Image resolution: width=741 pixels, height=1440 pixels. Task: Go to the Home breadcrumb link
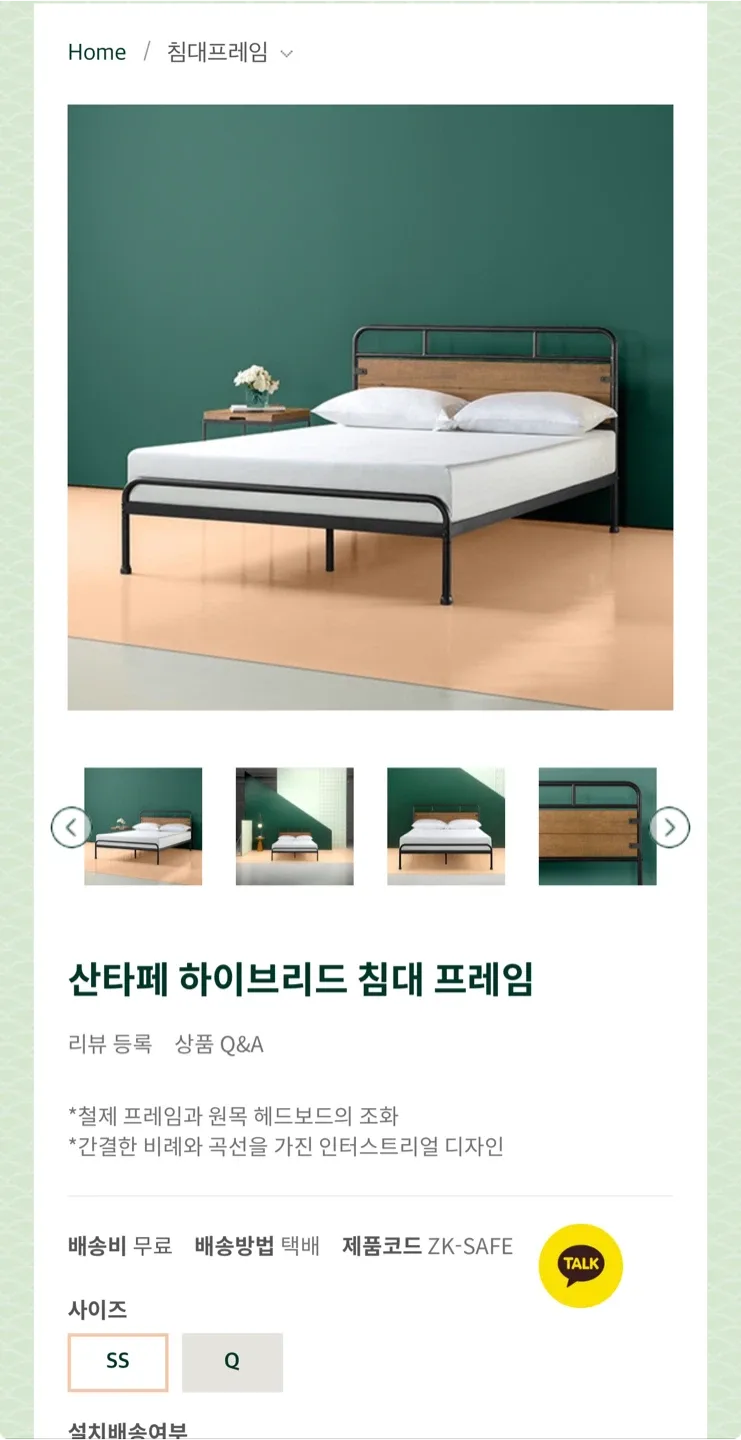[x=97, y=53]
